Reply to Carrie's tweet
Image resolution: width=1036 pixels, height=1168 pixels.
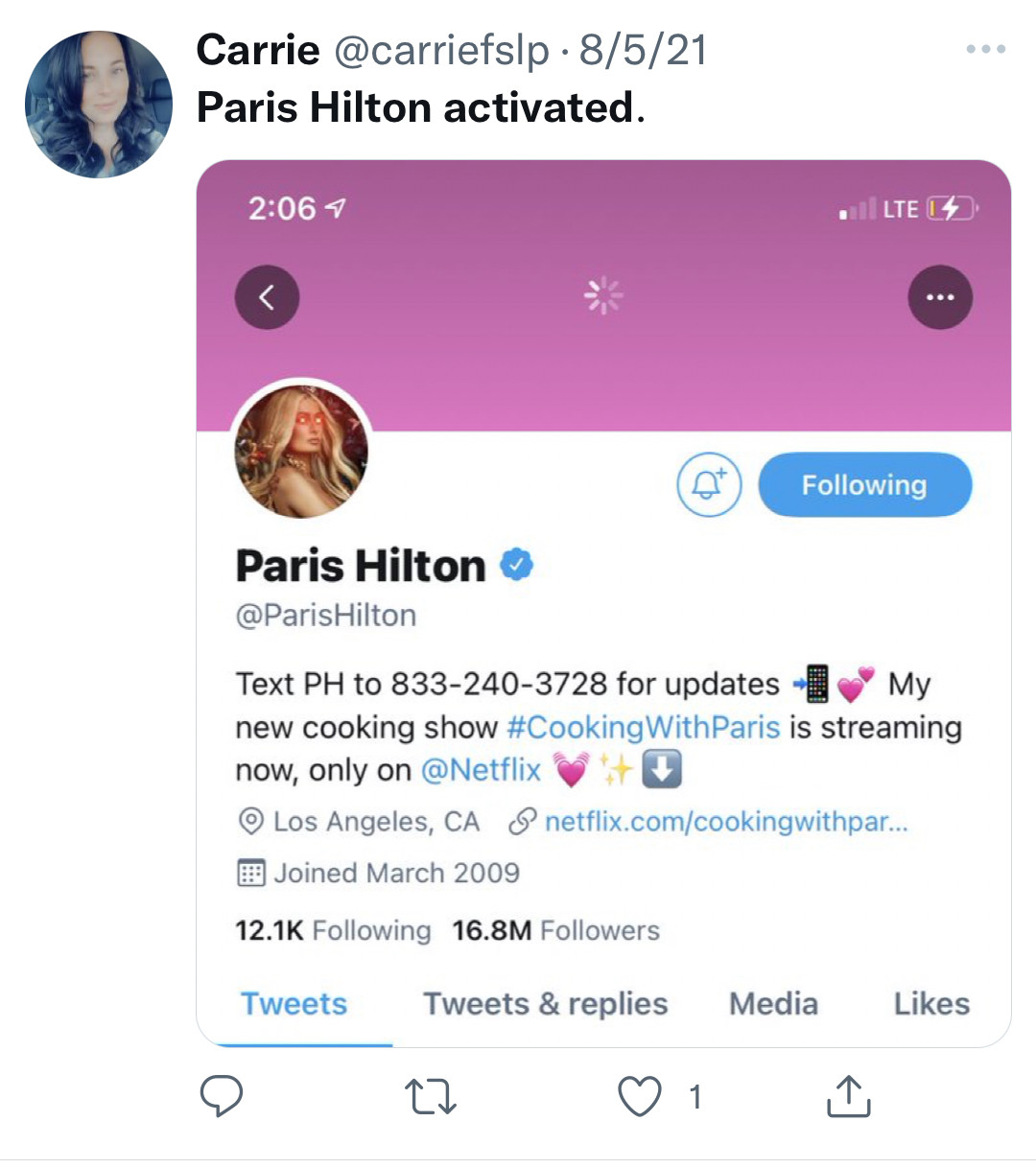click(x=221, y=1096)
